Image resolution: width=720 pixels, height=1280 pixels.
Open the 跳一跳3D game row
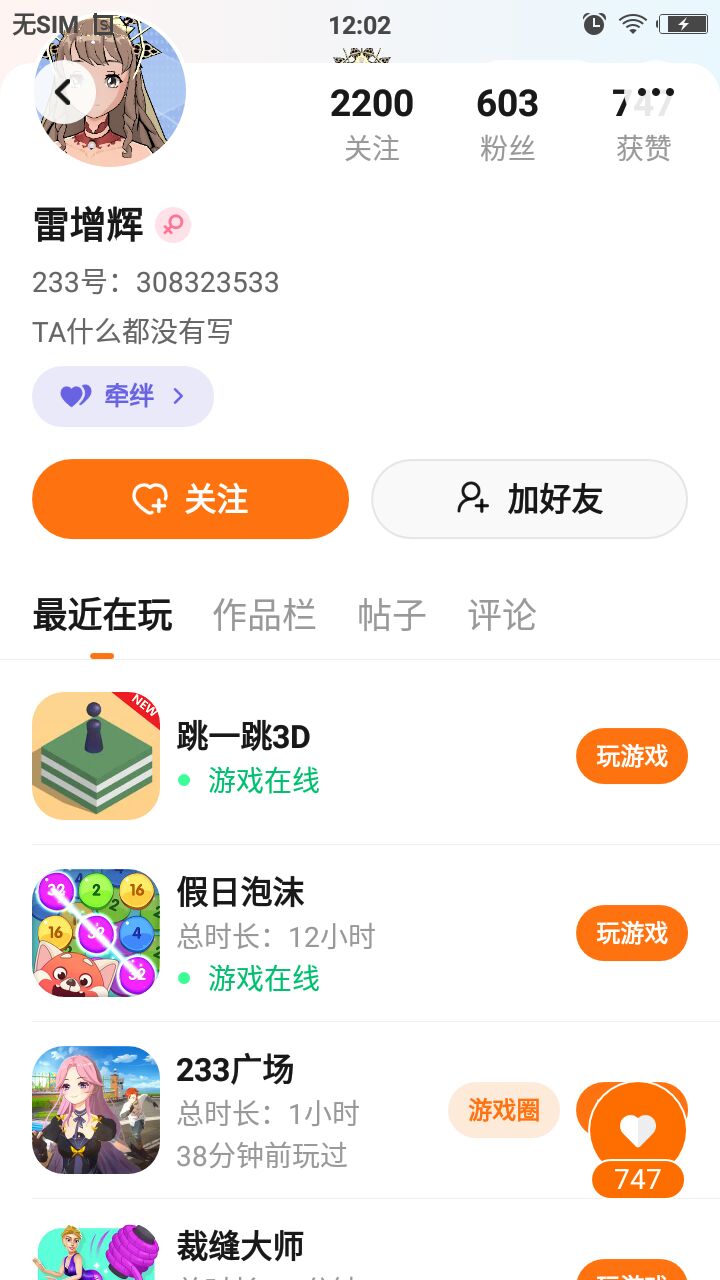coord(300,757)
